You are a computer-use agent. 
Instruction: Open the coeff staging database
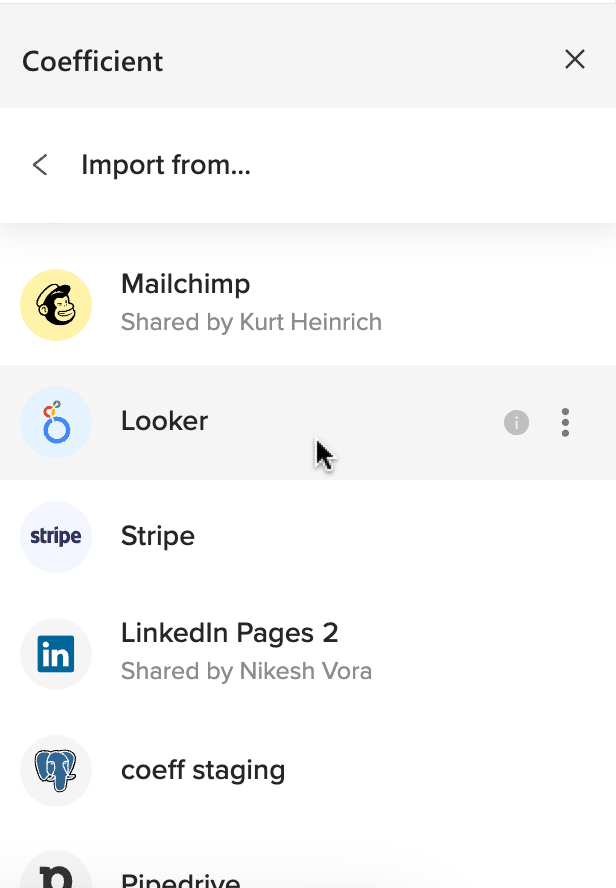(203, 771)
